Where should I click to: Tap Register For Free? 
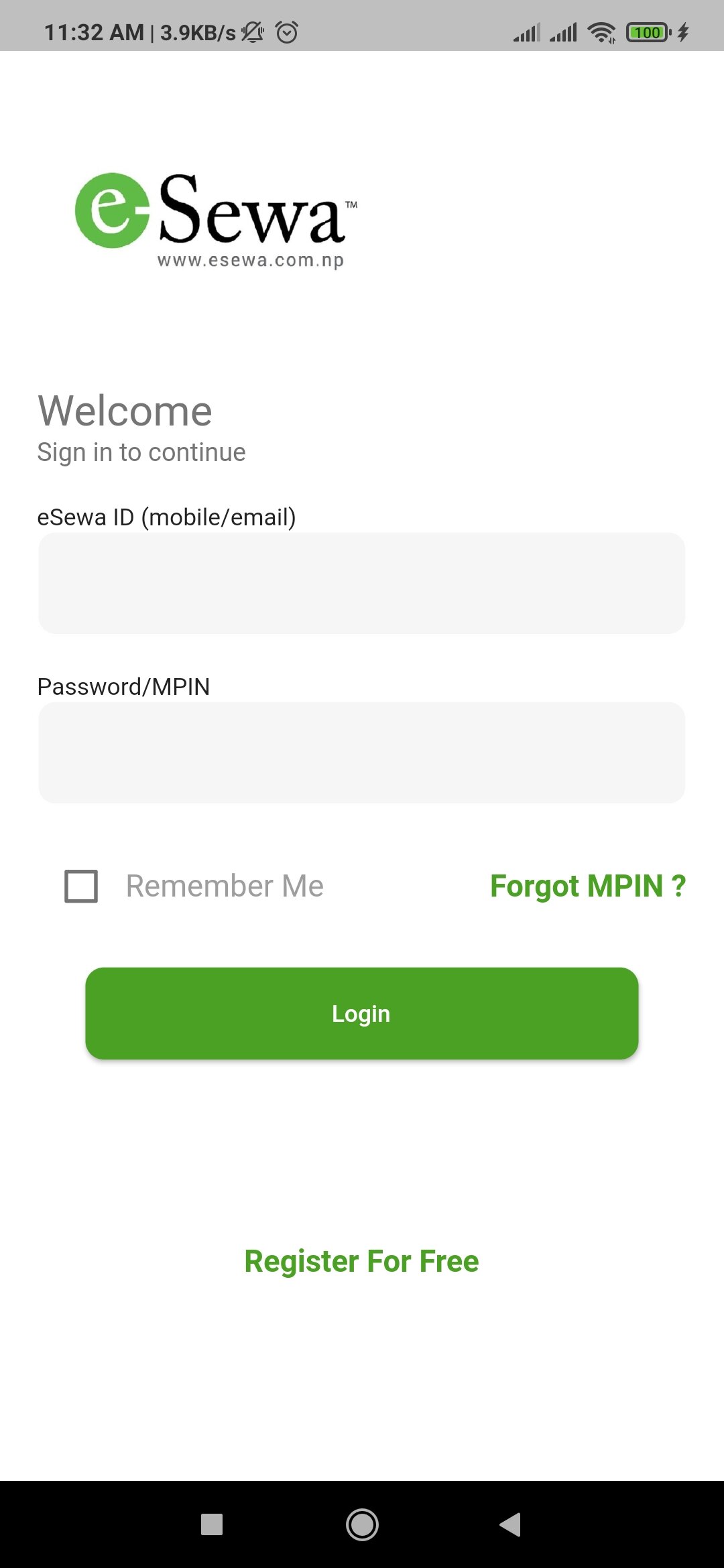click(362, 1261)
